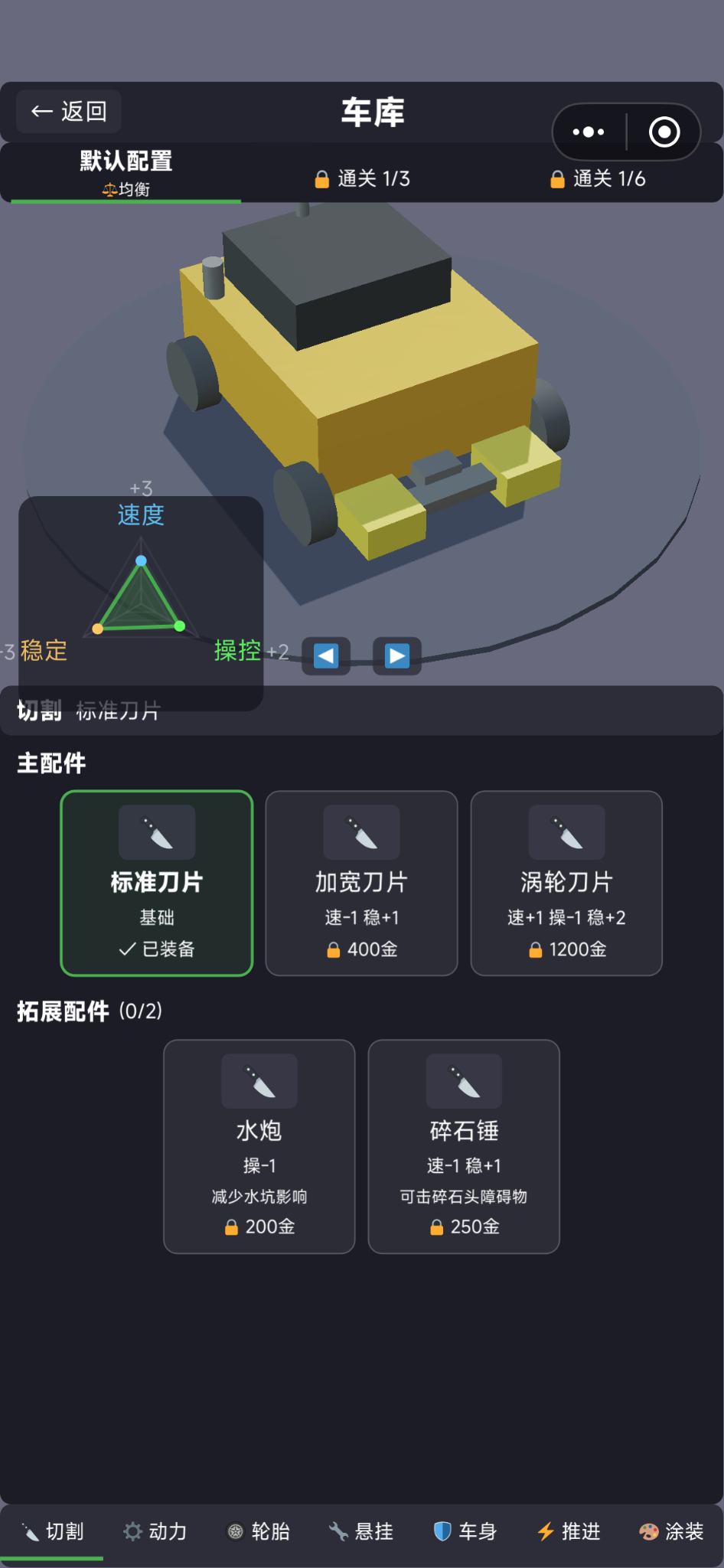
Task: Unlock the 加宽刀片 blade for 400金
Action: tap(361, 883)
